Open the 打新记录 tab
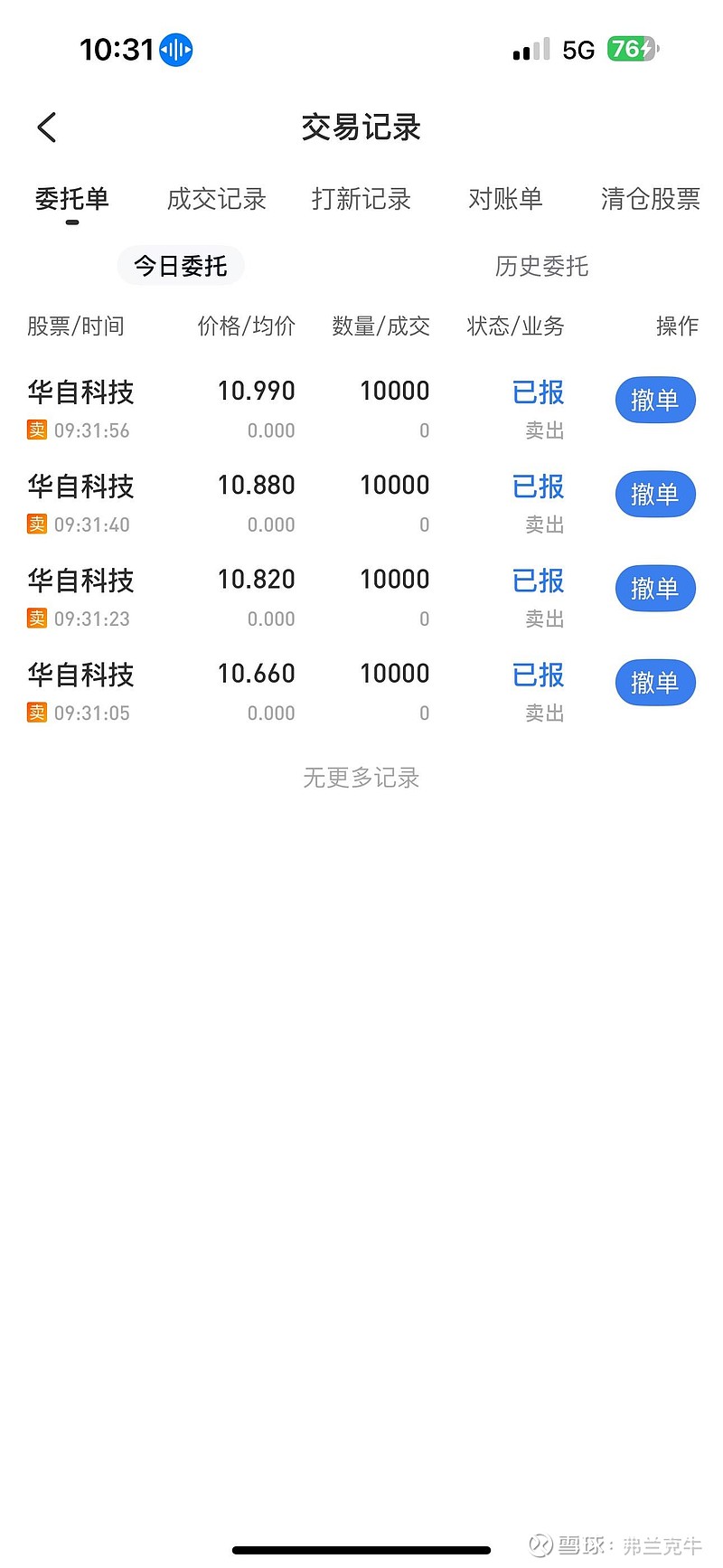This screenshot has width=723, height=1568. point(361,199)
